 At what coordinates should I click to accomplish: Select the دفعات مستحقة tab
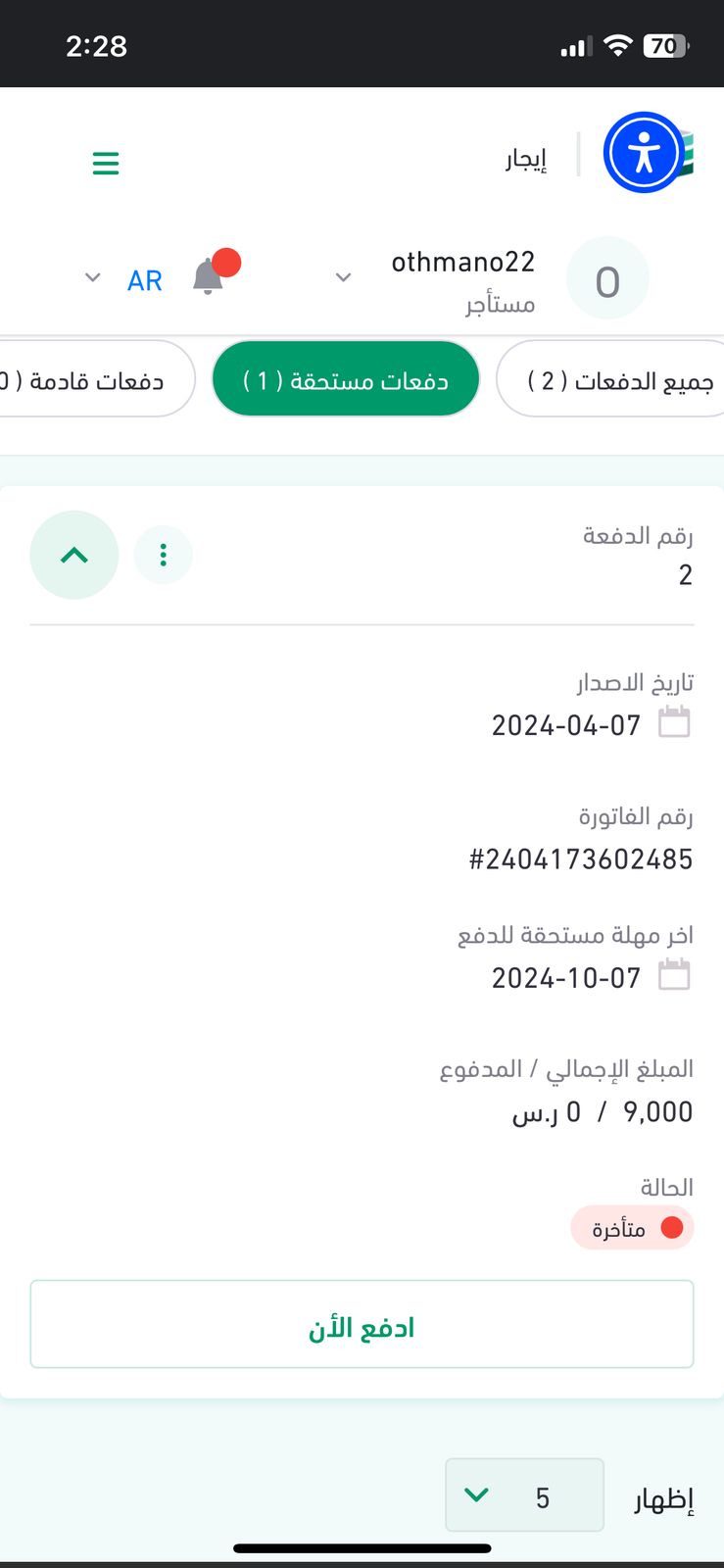(345, 380)
